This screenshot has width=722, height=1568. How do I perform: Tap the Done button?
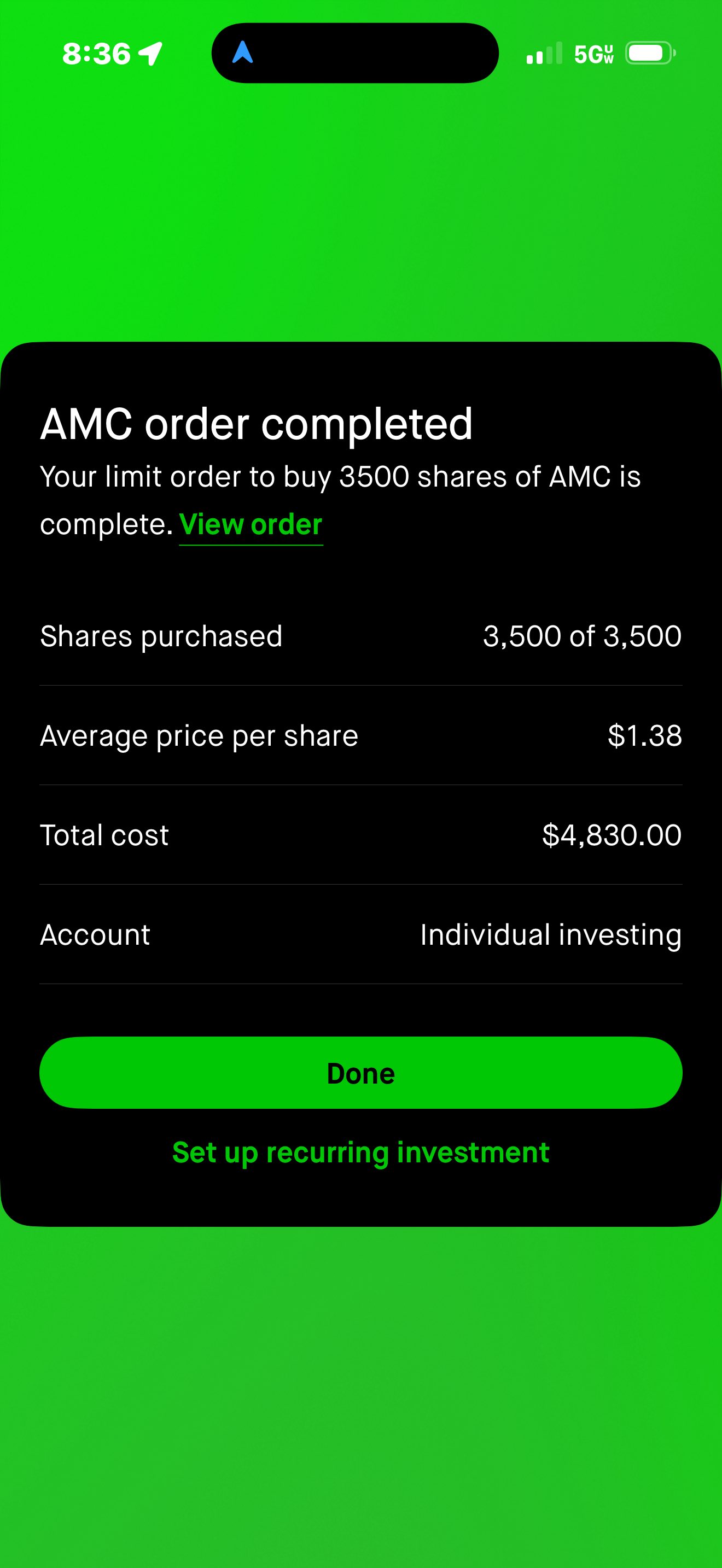pyautogui.click(x=361, y=1073)
